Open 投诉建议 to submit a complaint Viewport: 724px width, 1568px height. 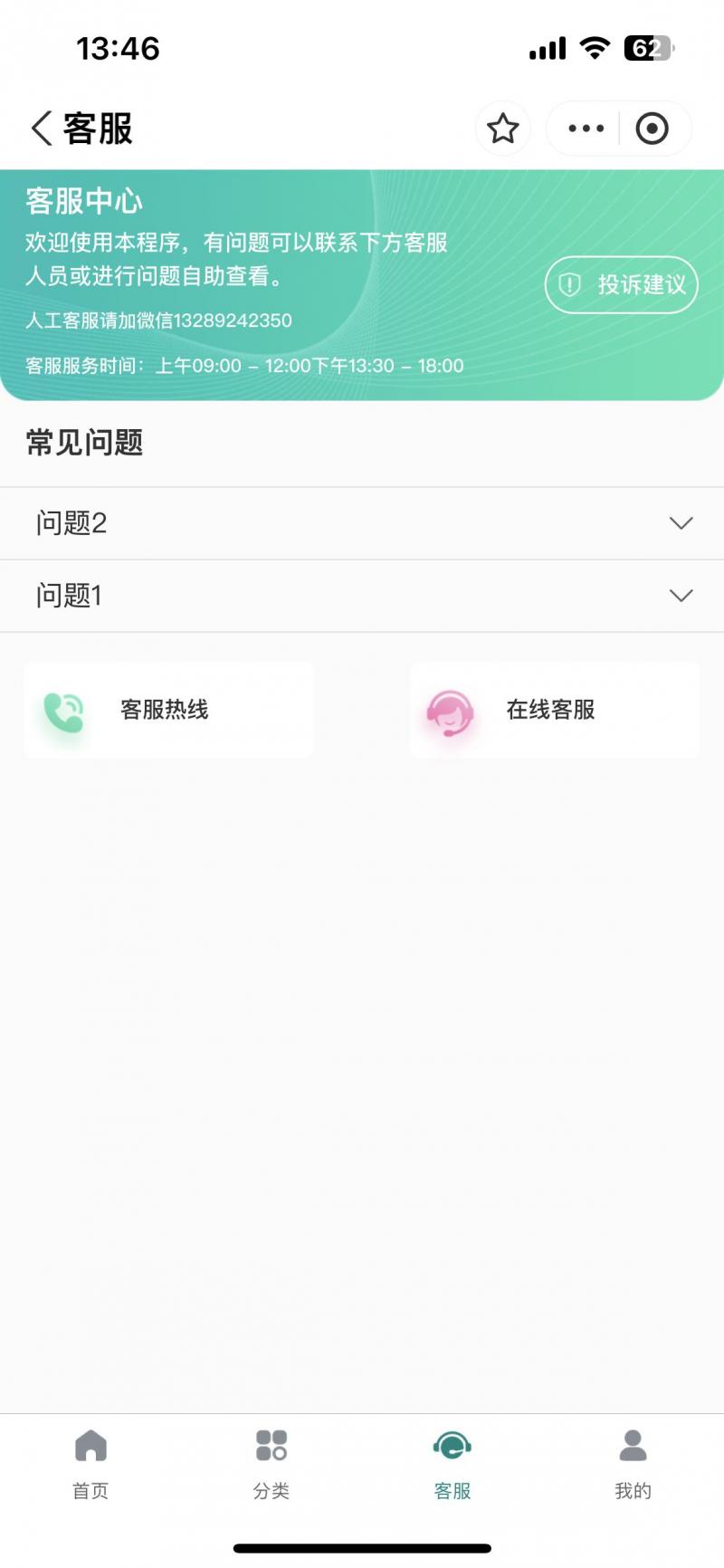(x=621, y=285)
